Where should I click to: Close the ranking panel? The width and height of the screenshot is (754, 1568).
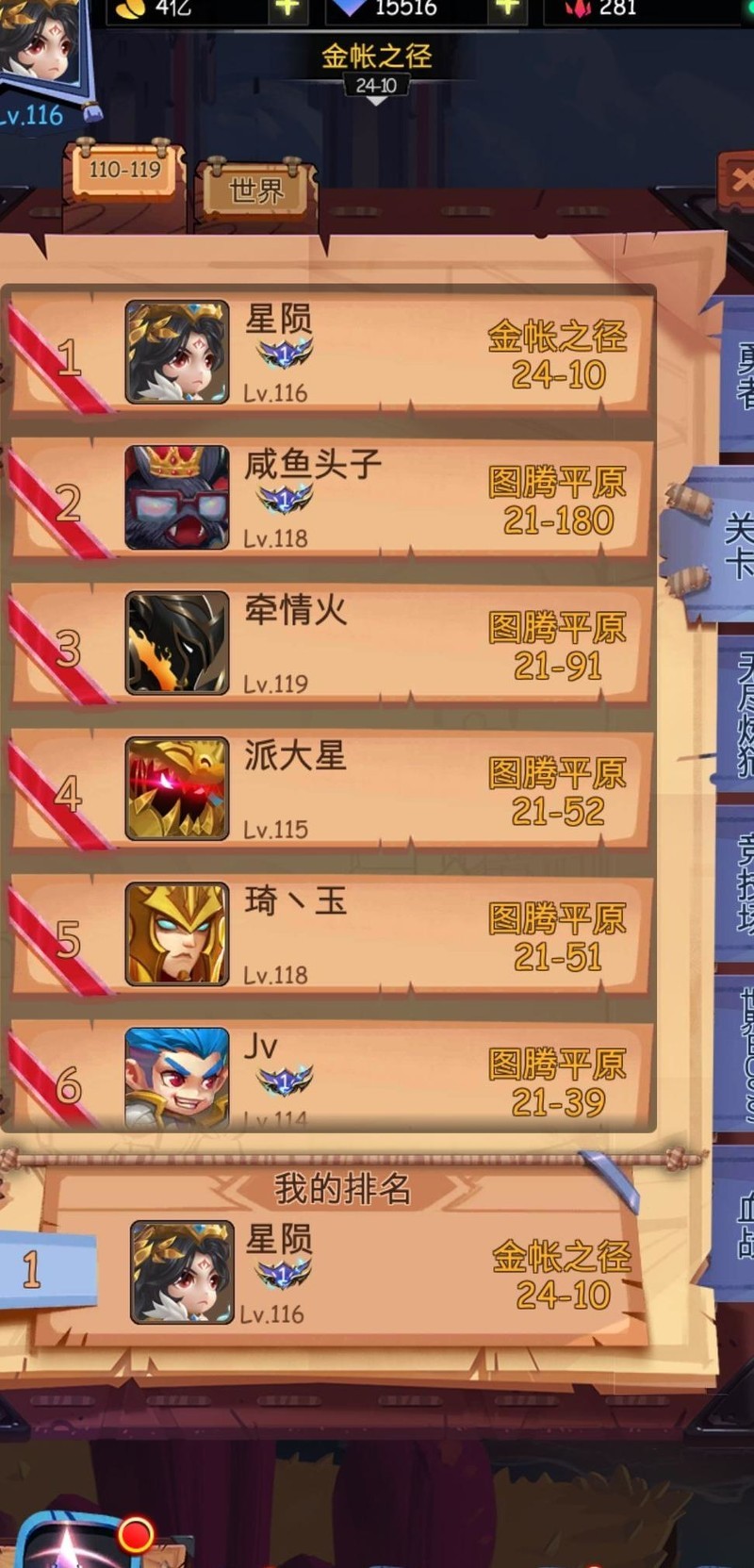coord(740,179)
